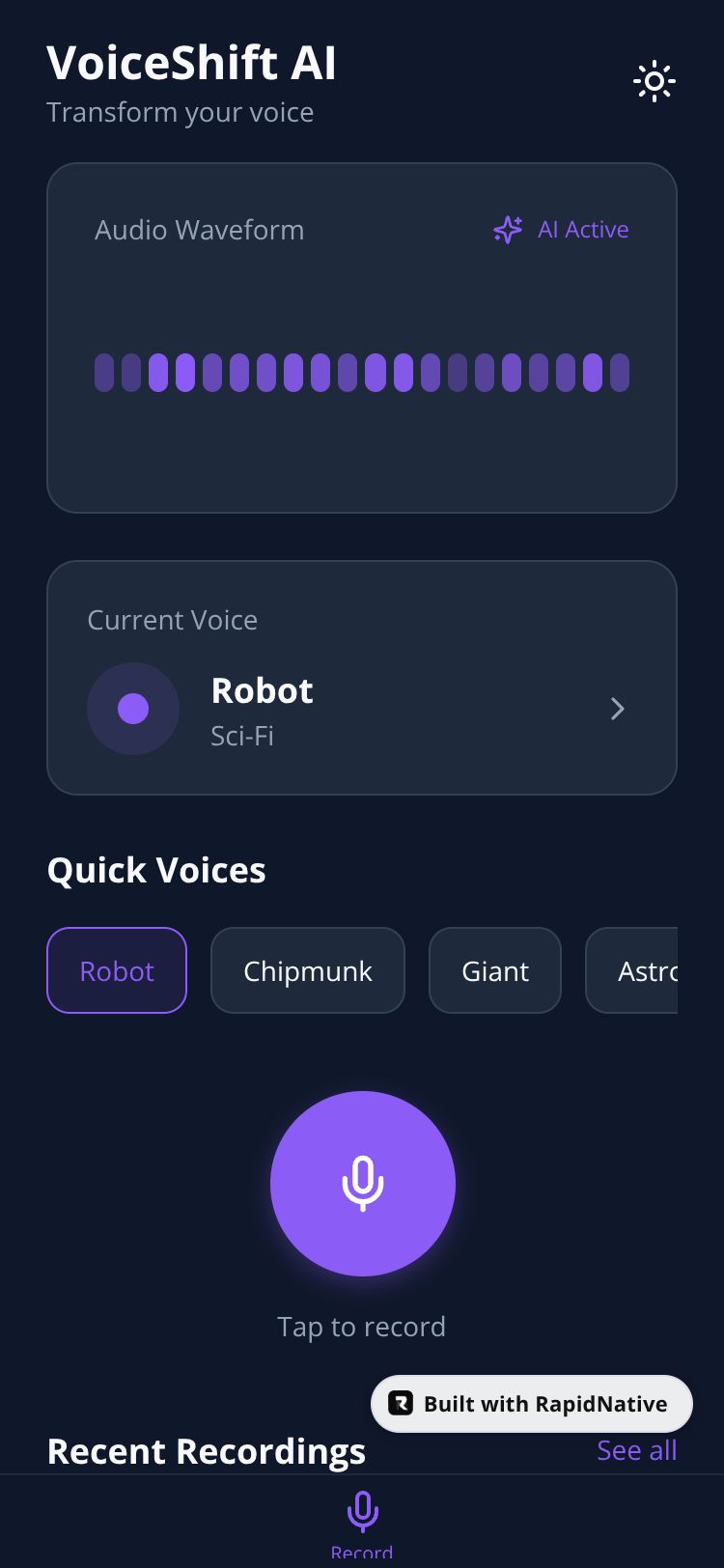Tap the Built with RapidNative badge

[x=531, y=1404]
